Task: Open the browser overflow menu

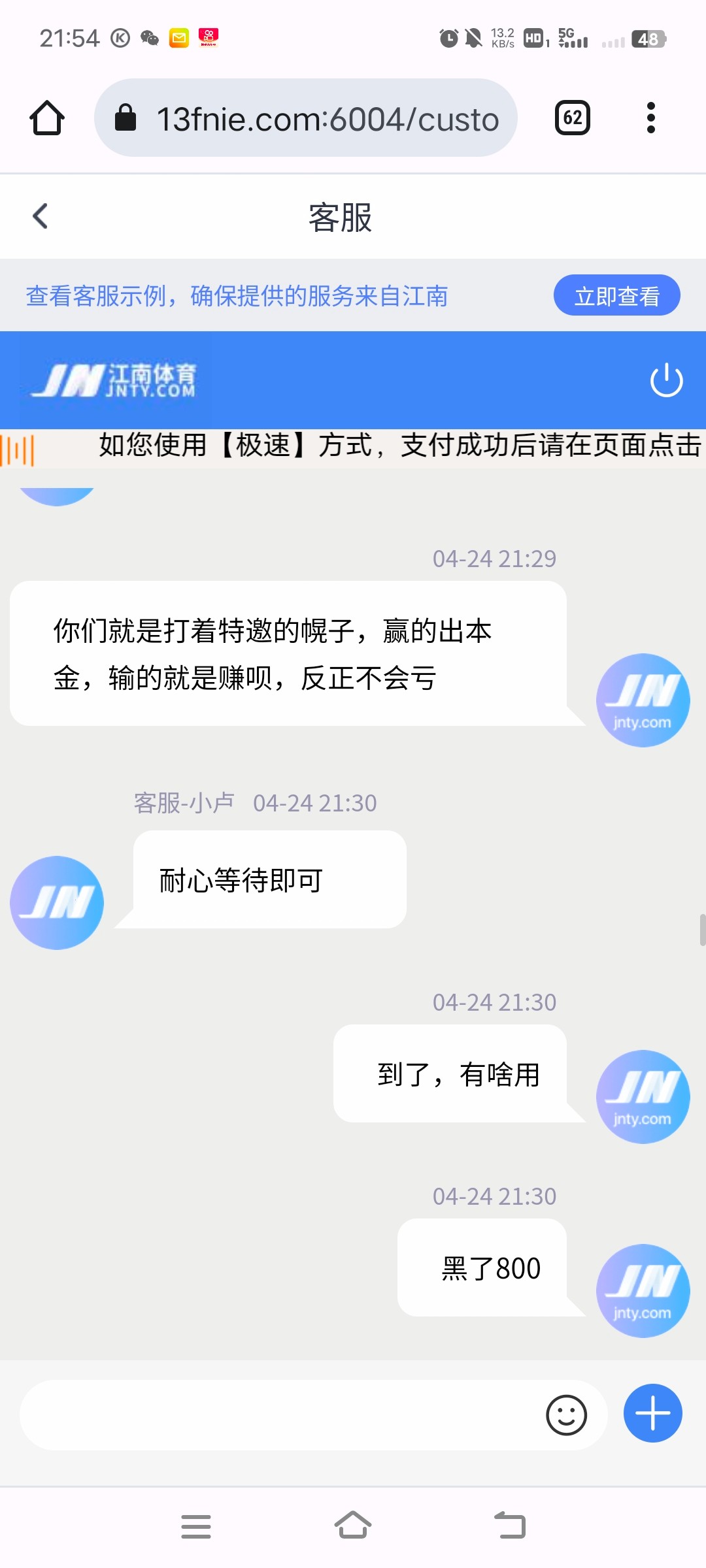Action: click(650, 118)
